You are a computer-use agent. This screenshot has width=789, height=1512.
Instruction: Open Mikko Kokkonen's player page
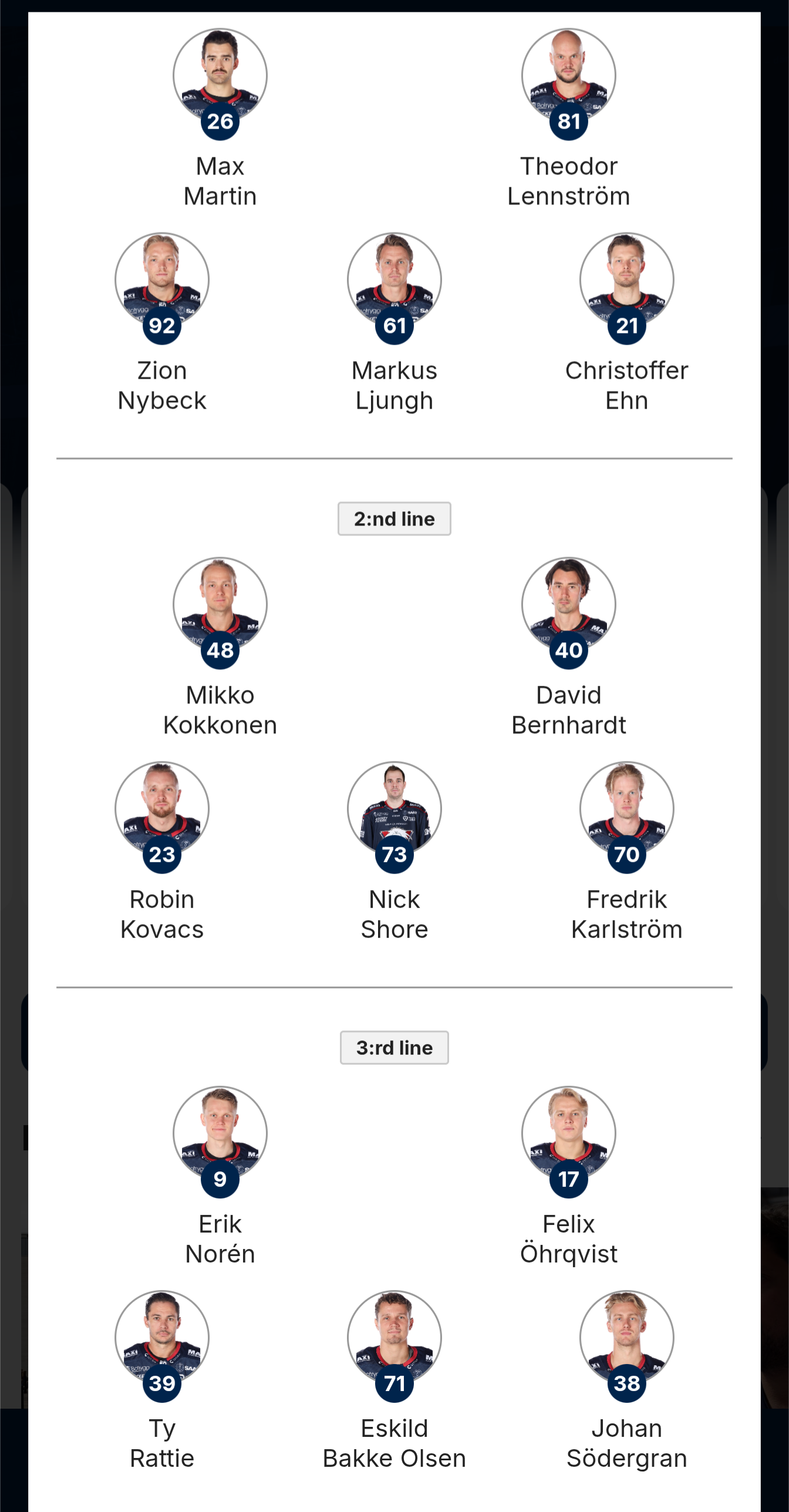[x=220, y=605]
